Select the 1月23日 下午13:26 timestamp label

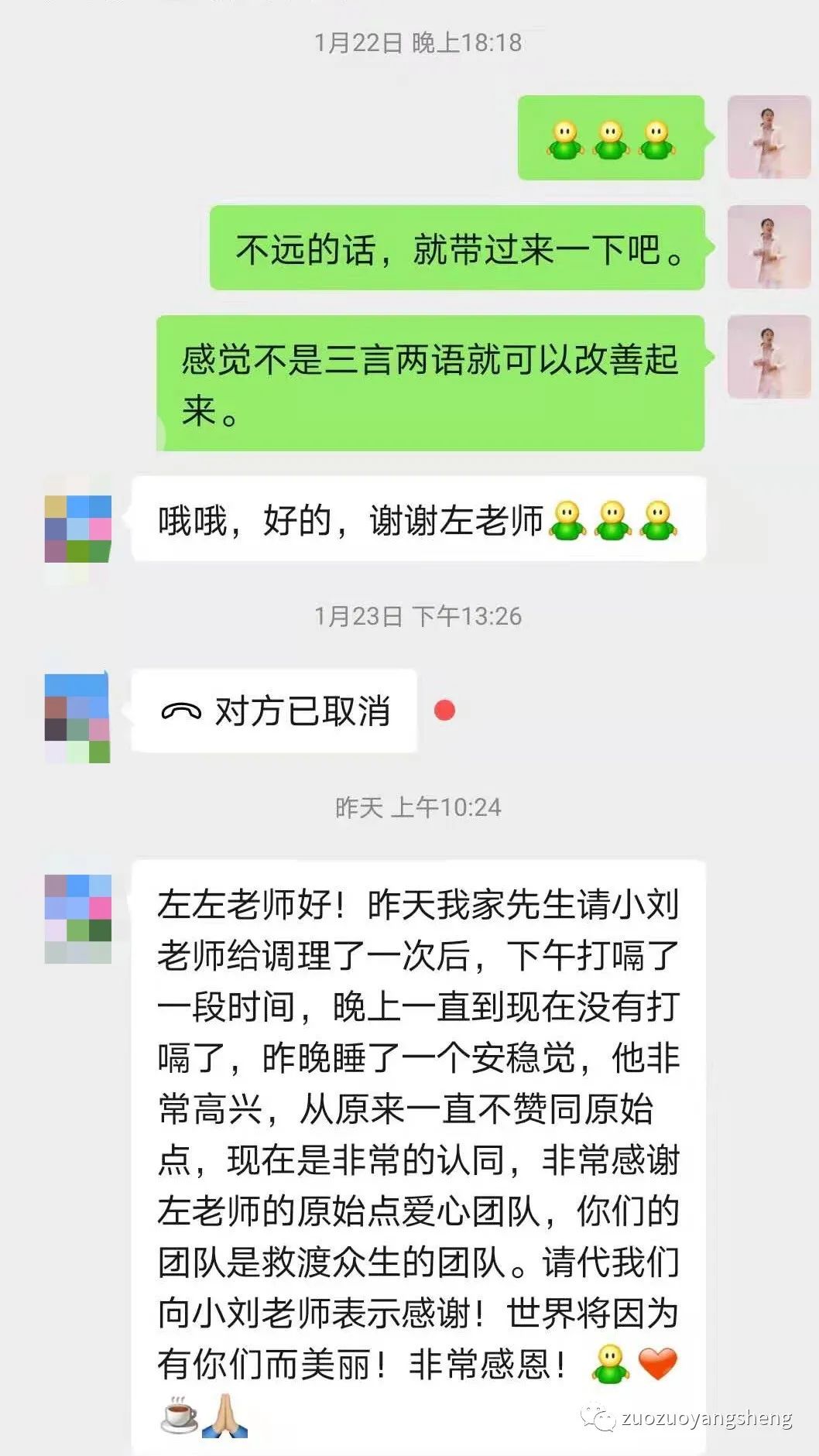(x=418, y=616)
